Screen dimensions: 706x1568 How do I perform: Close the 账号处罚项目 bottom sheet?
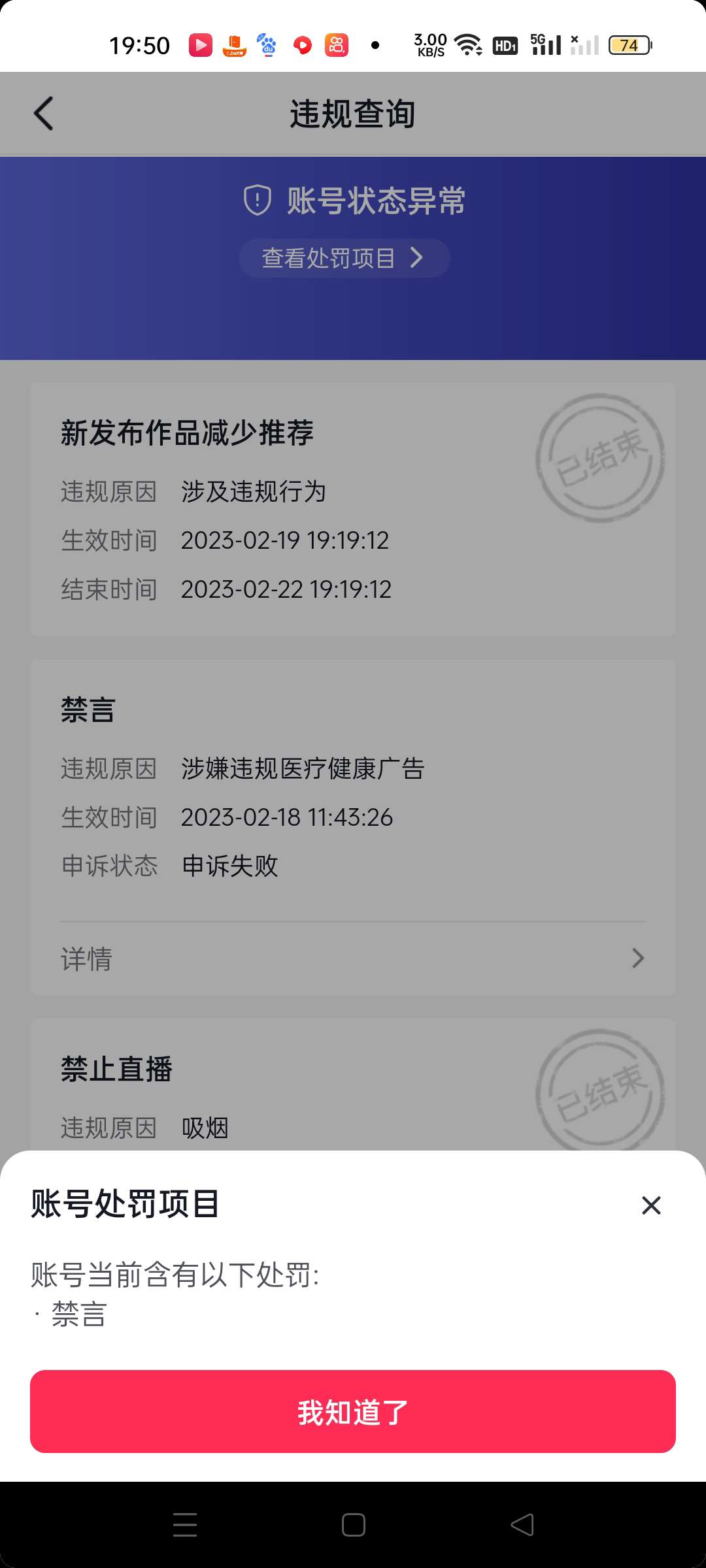pos(651,1205)
